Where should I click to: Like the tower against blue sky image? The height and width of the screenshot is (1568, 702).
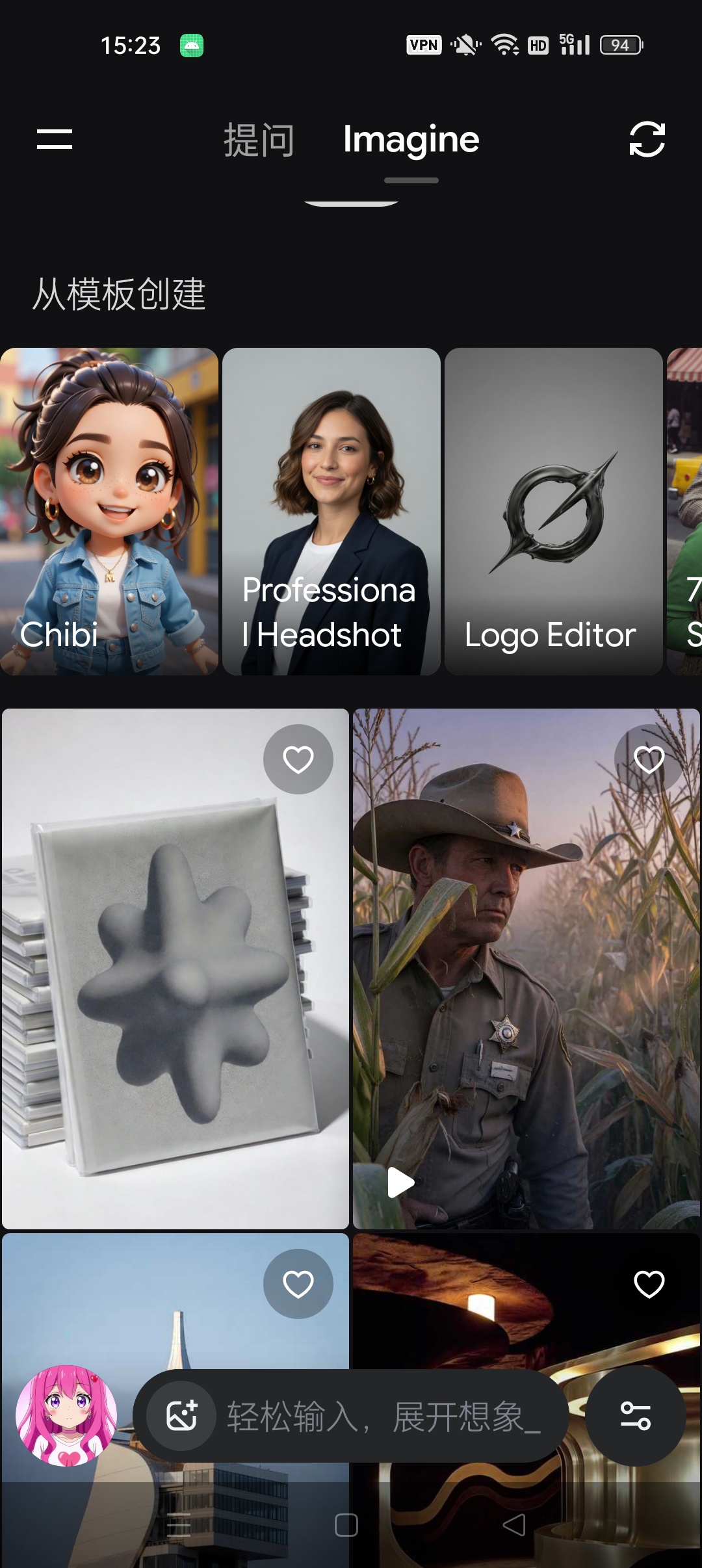point(298,1284)
